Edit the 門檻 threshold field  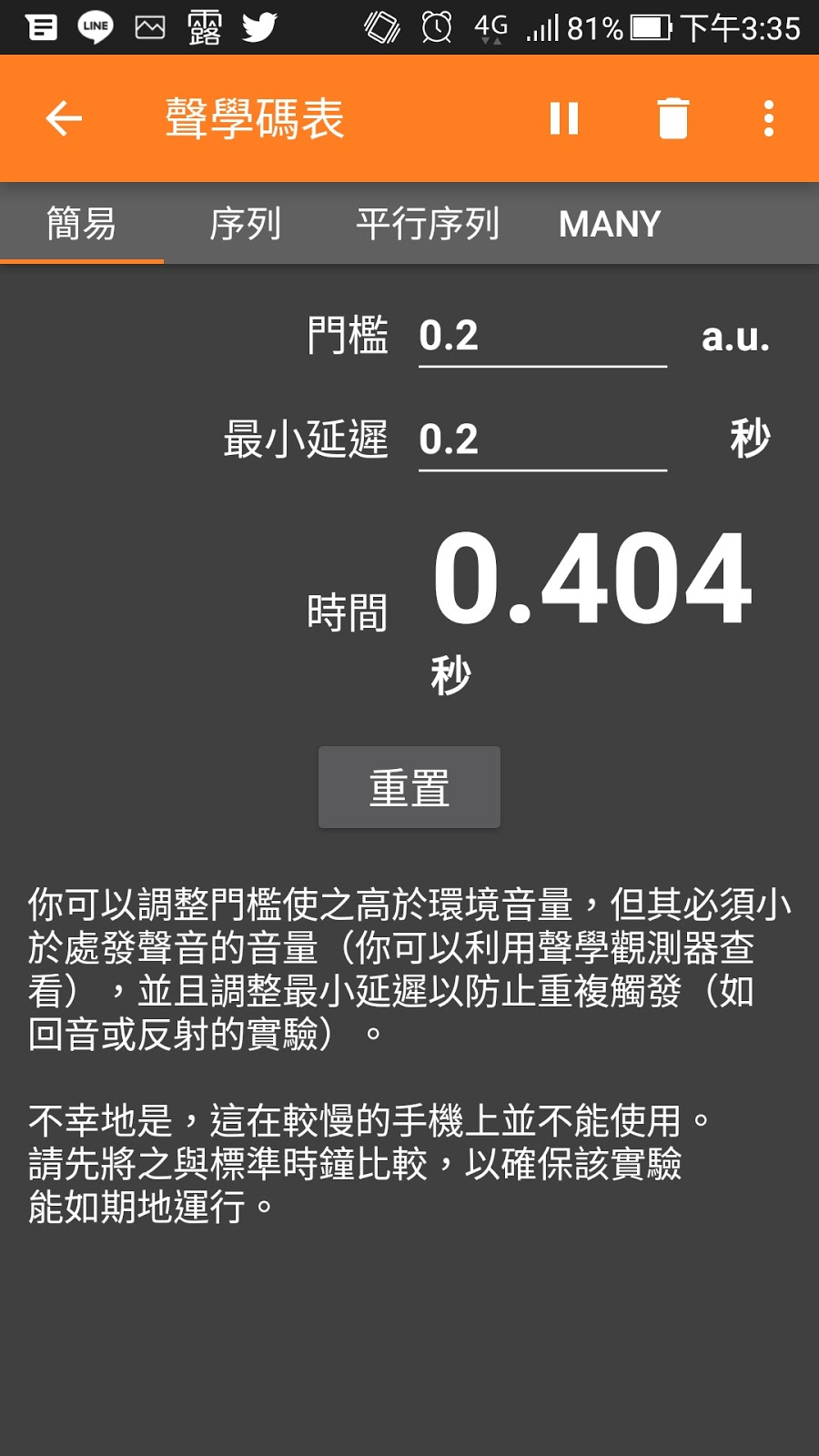[x=542, y=337]
